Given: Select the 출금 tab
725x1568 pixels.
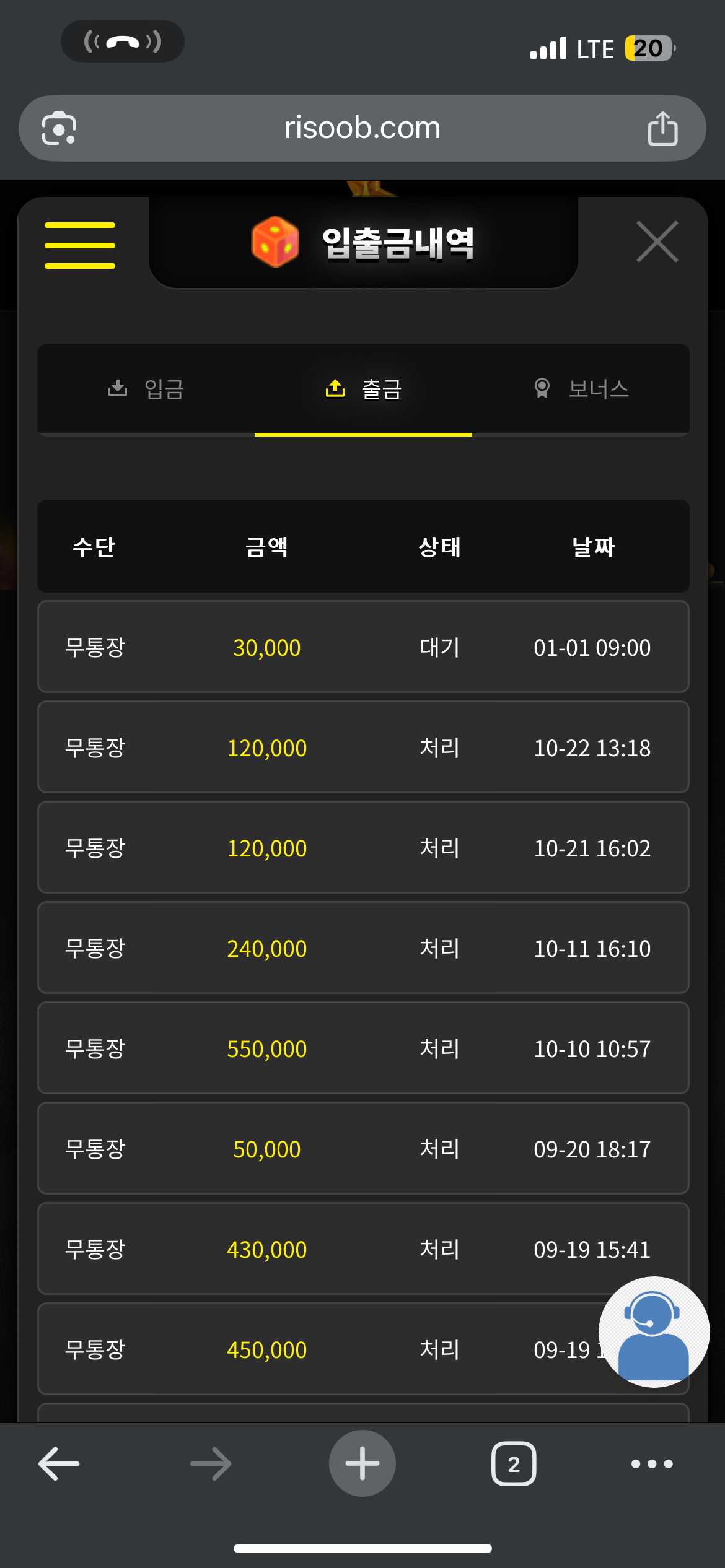Looking at the screenshot, I should [x=364, y=389].
